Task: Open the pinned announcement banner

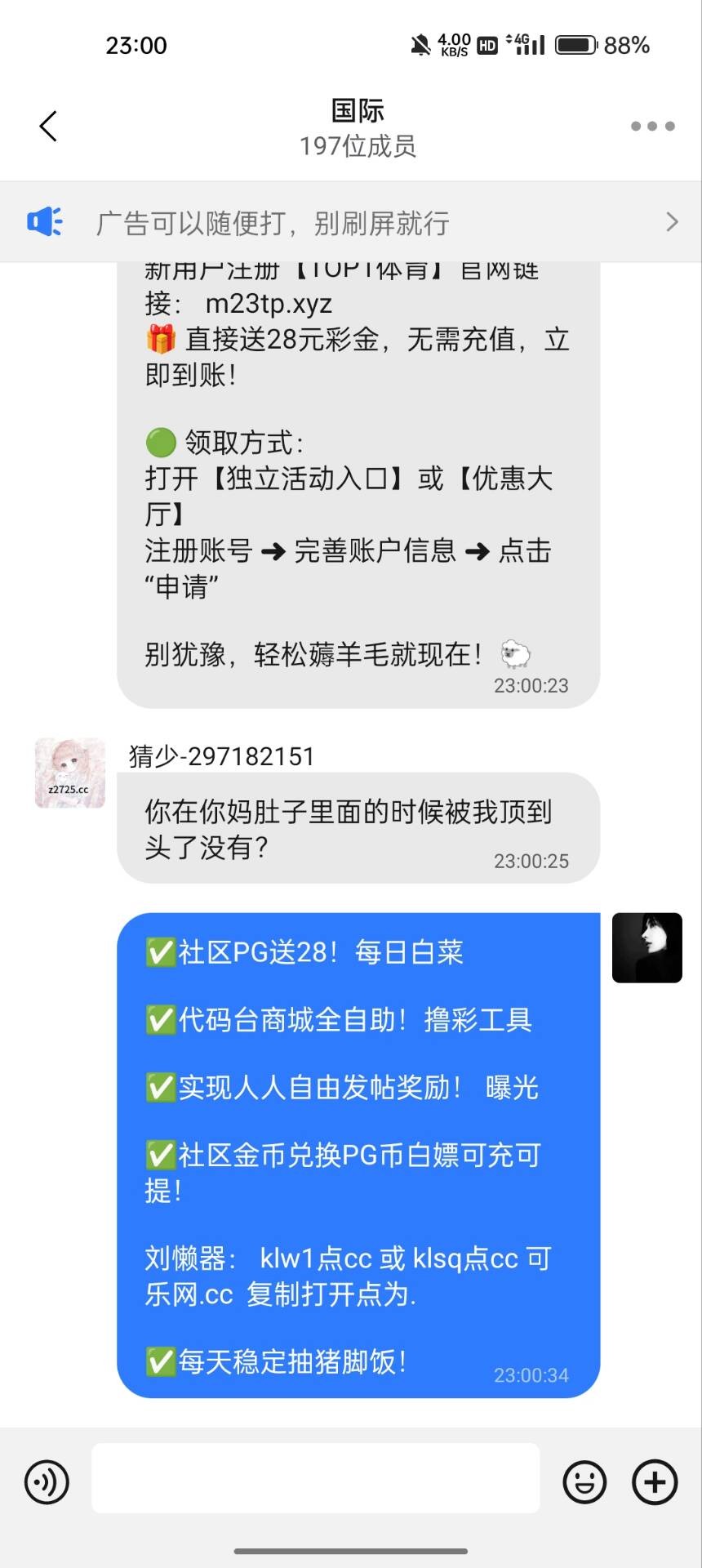Action: (351, 222)
